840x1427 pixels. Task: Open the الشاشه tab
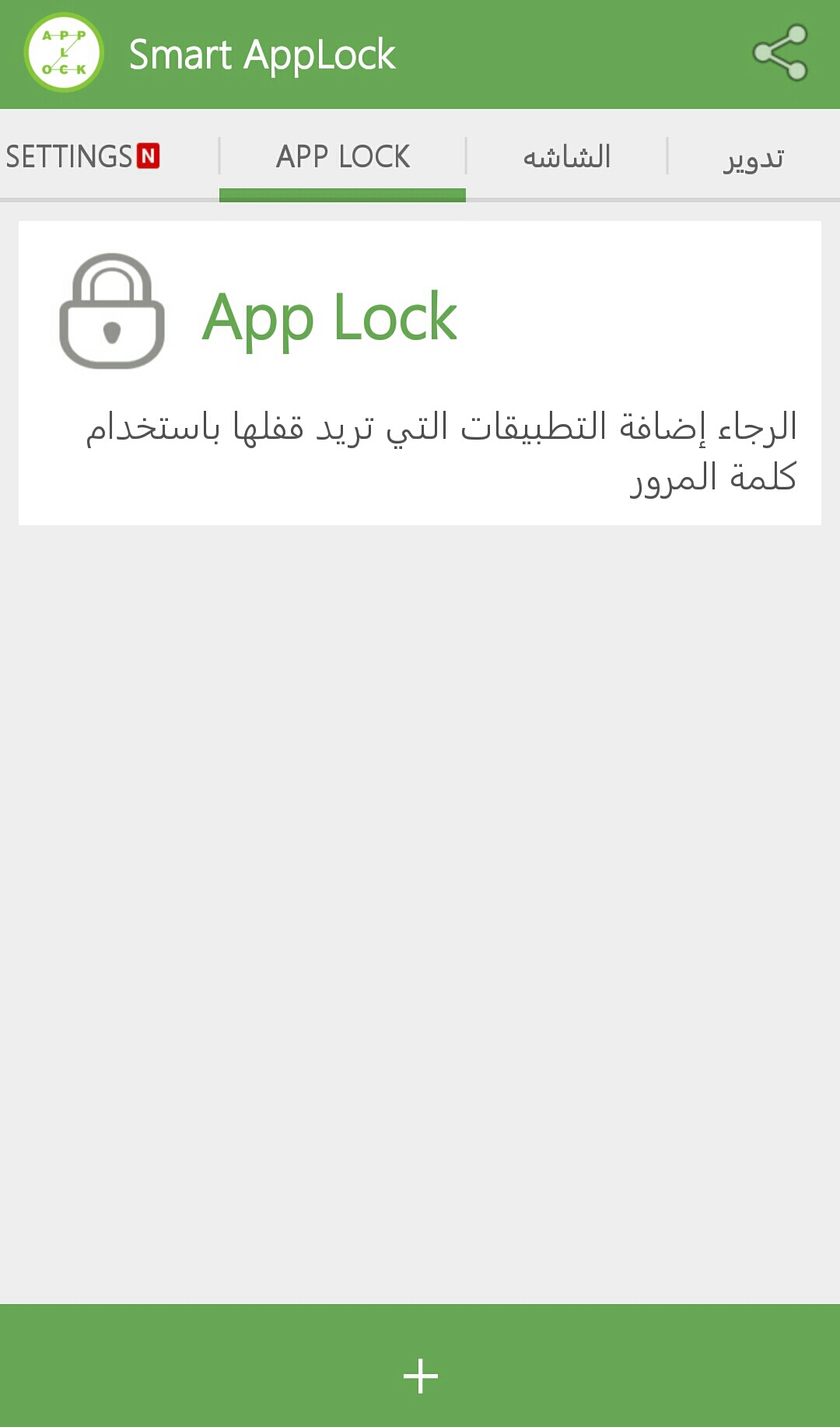[x=566, y=156]
